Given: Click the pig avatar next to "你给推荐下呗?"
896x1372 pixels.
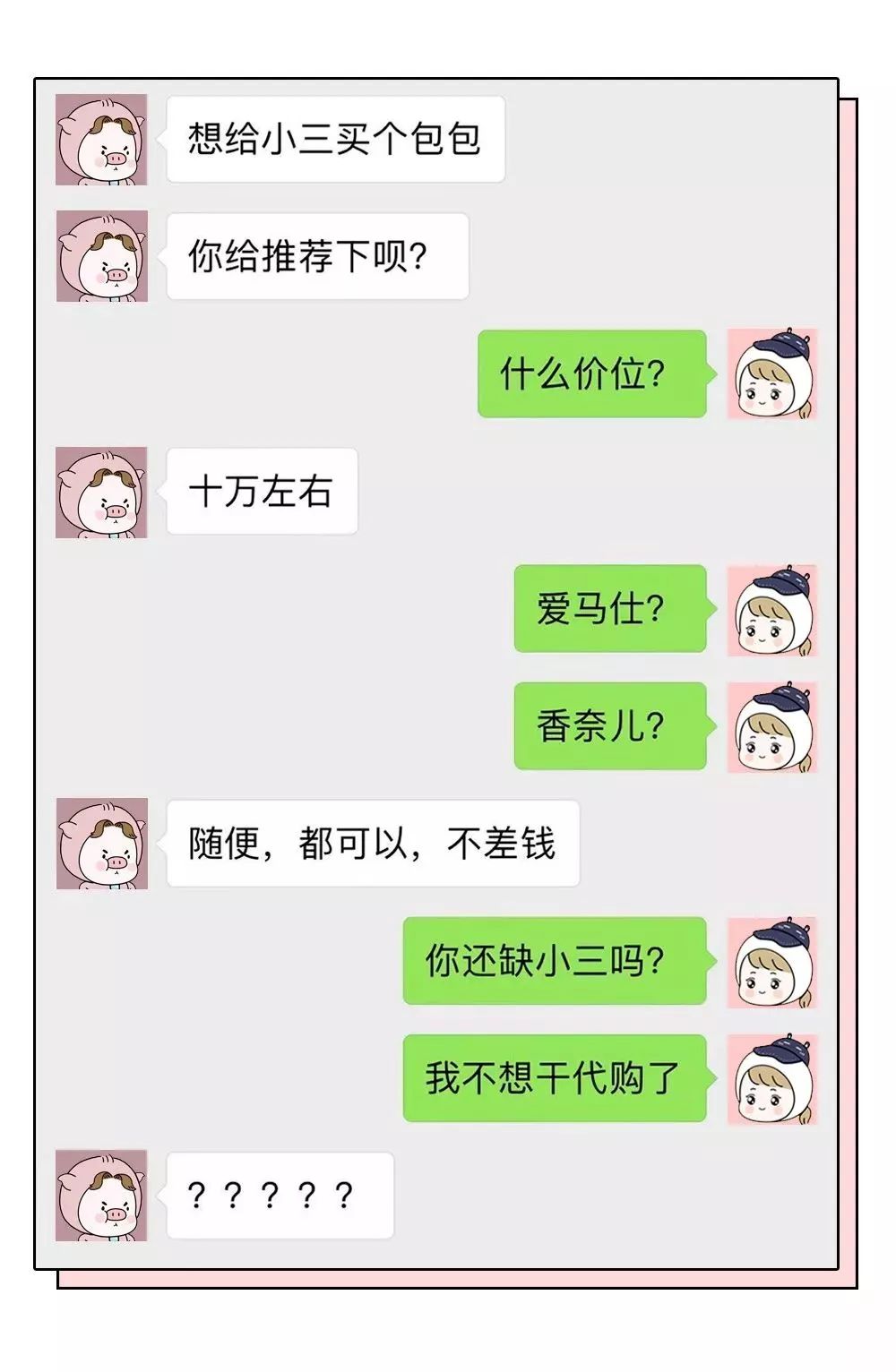Looking at the screenshot, I should pyautogui.click(x=100, y=260).
